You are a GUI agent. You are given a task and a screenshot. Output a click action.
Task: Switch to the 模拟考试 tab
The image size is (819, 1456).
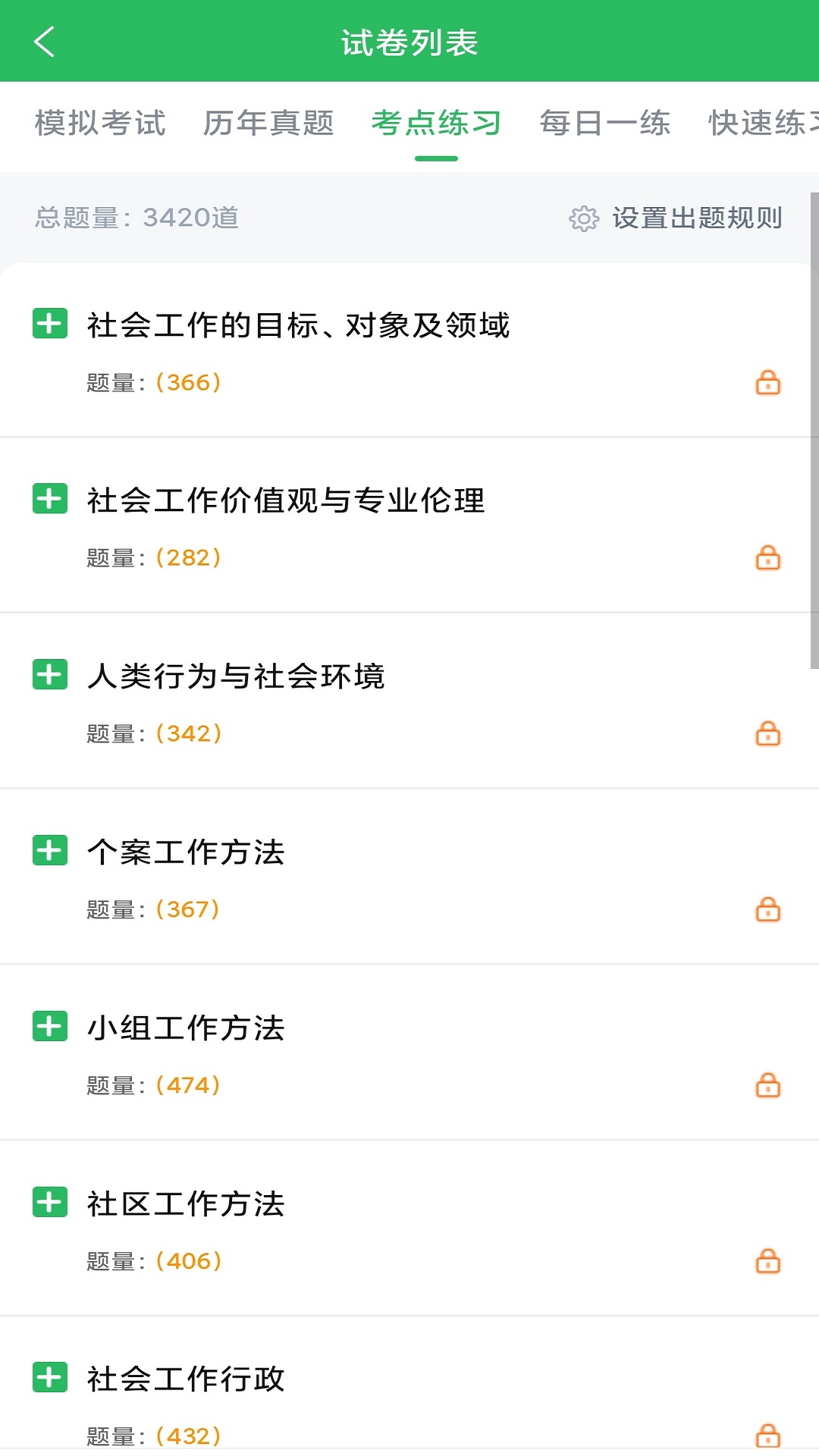tap(100, 123)
